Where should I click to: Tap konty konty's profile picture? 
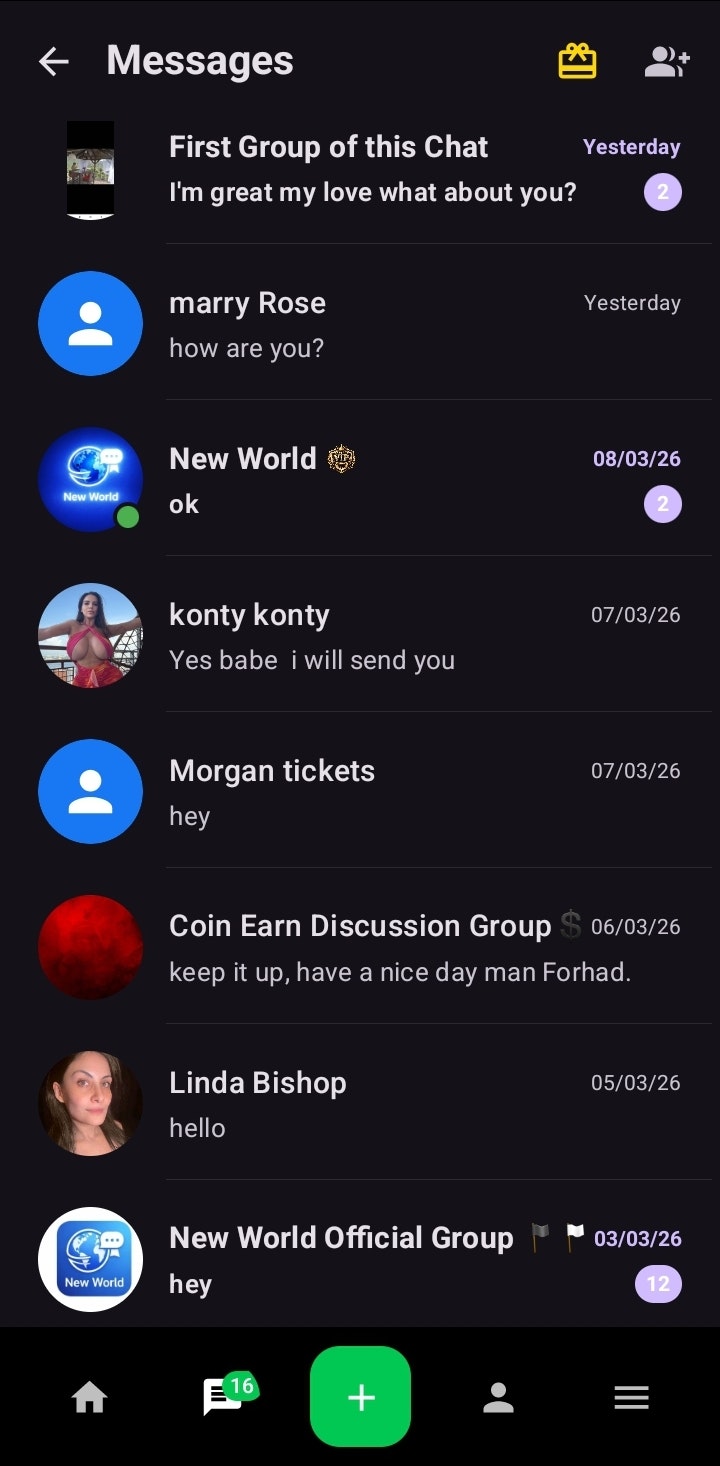(90, 635)
